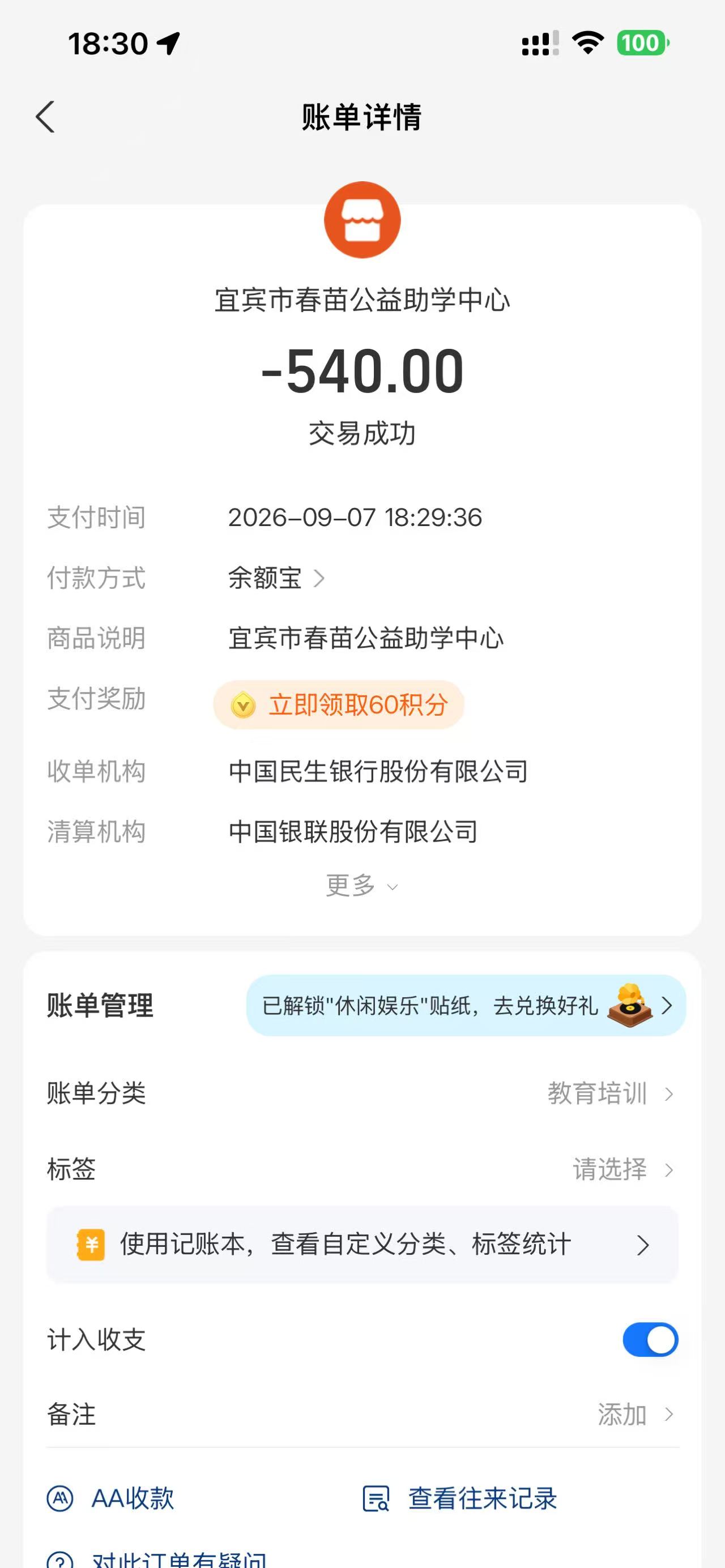Open the 余额宝 payment method details
Image resolution: width=725 pixels, height=1568 pixels.
277,578
